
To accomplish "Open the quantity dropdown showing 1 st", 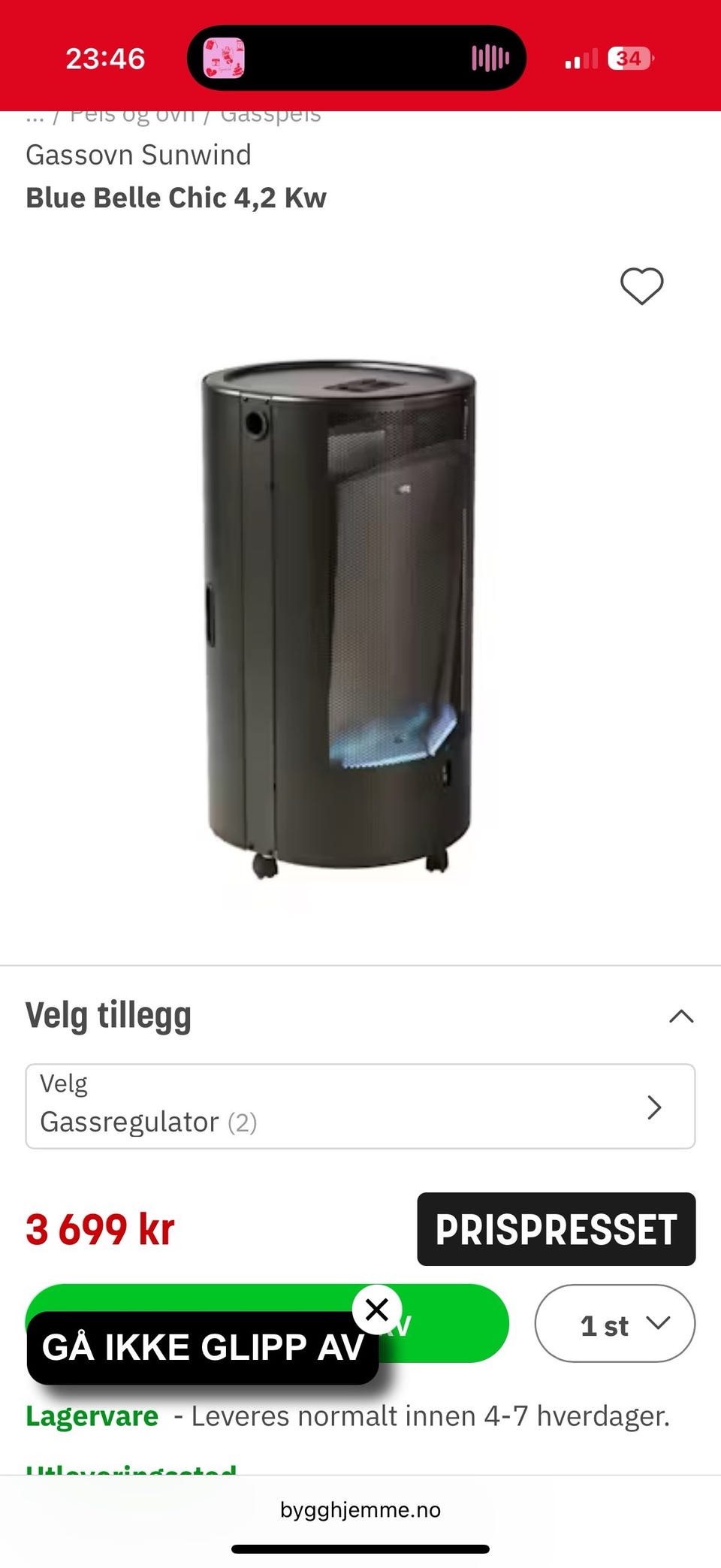I will coord(614,1325).
